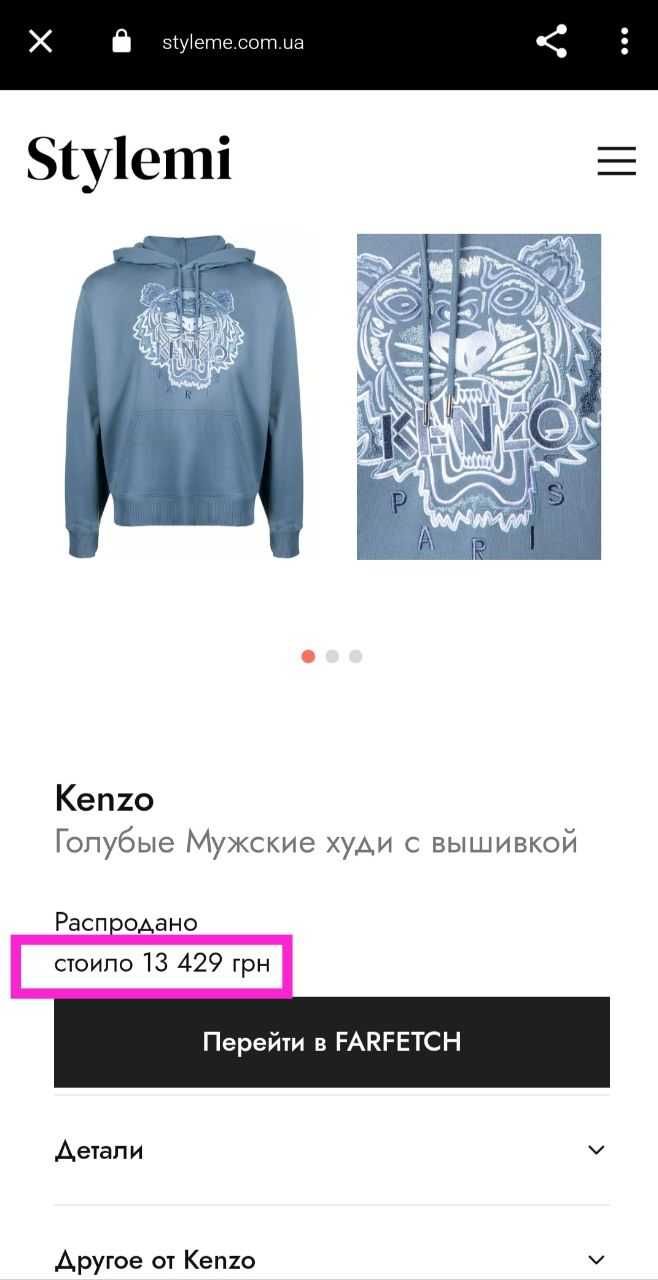Close the browser tab

40,42
